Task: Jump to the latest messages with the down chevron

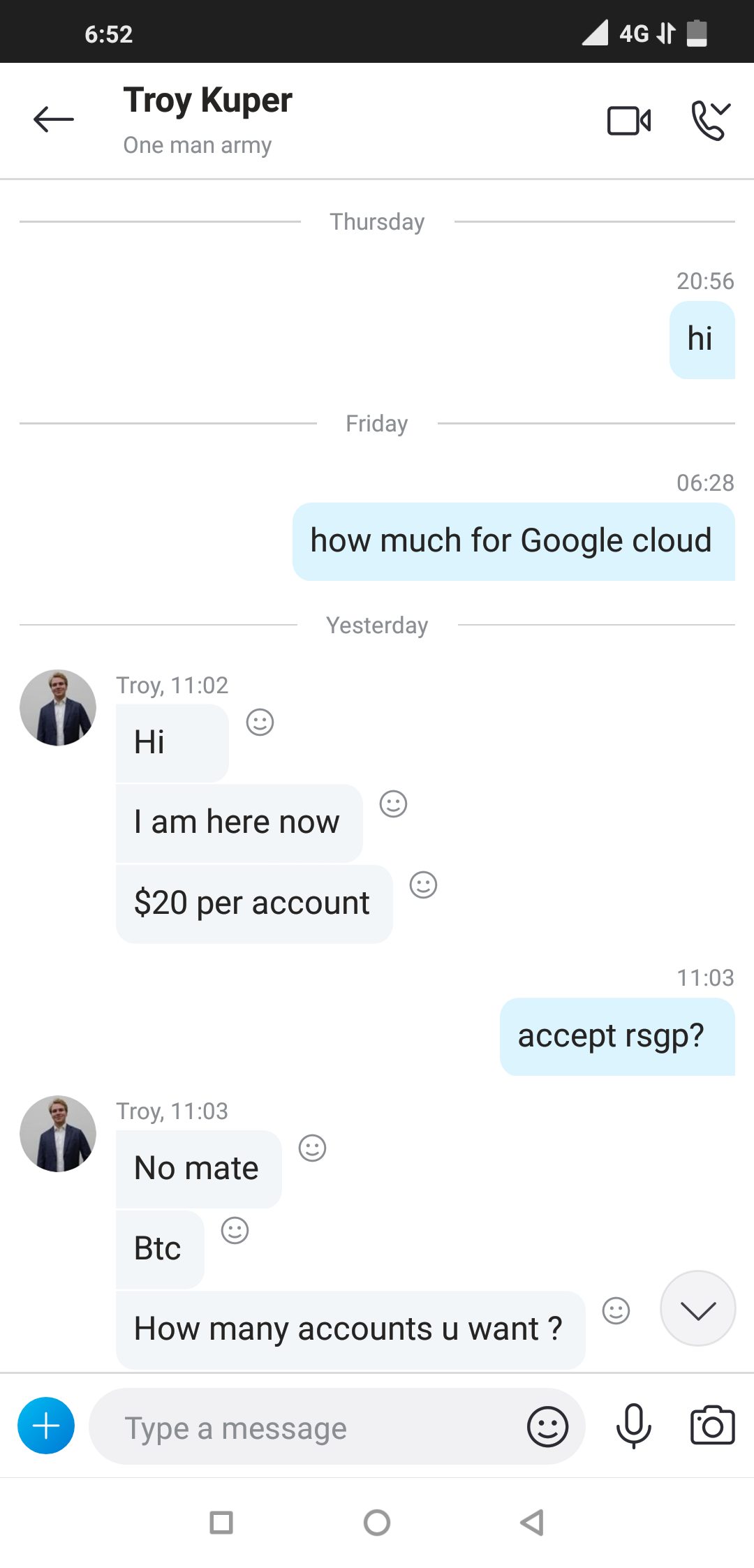Action: (x=697, y=1309)
